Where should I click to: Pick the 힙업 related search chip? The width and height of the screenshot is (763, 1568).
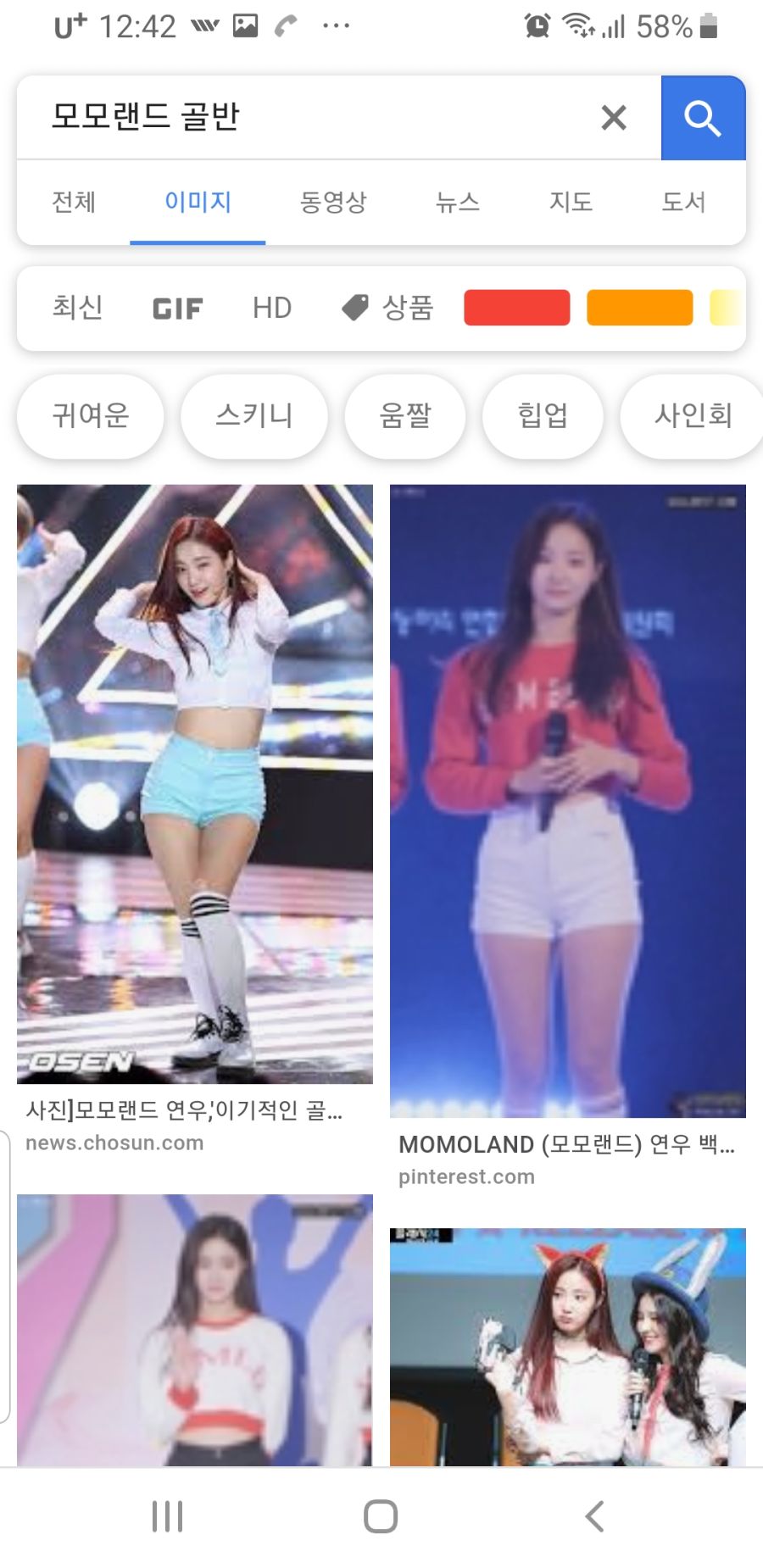(542, 416)
